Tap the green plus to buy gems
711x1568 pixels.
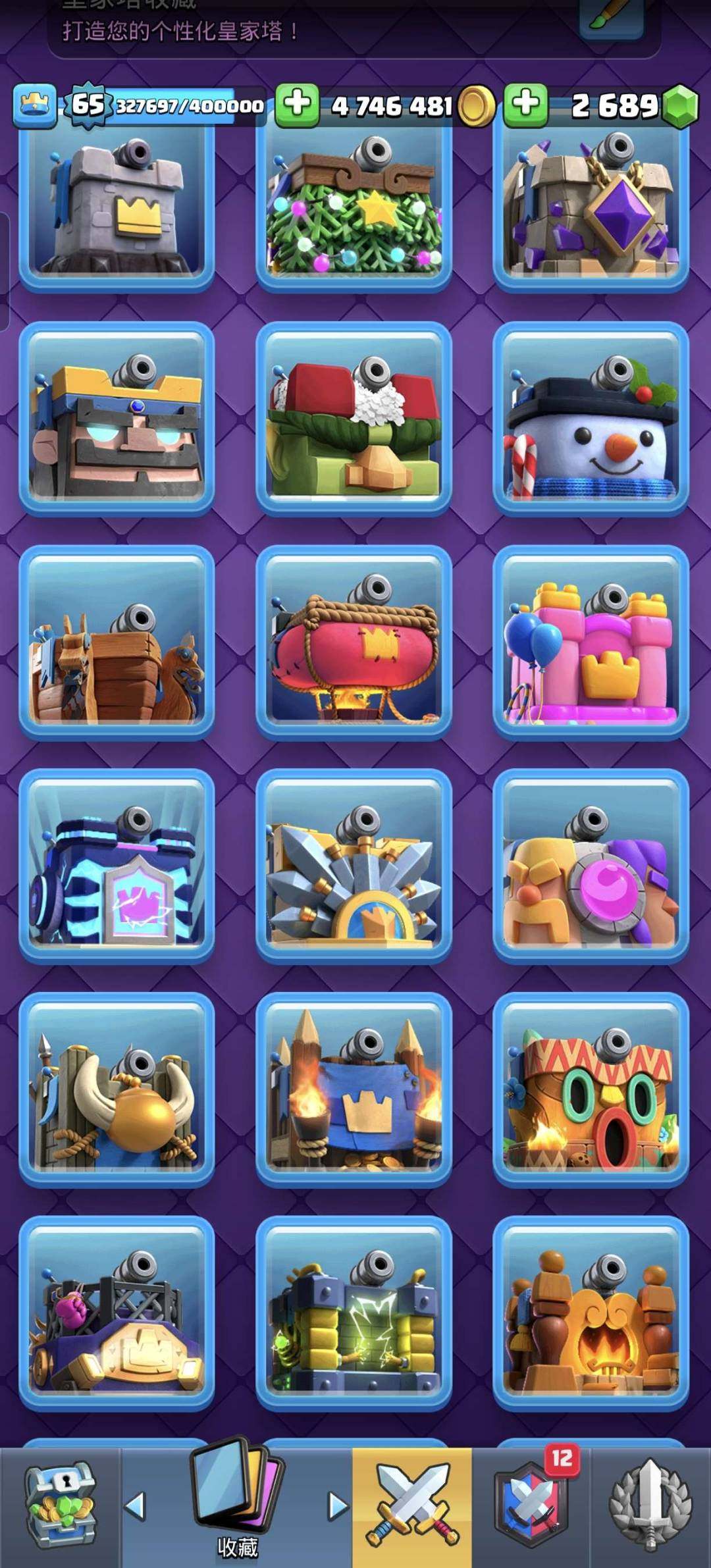(525, 105)
